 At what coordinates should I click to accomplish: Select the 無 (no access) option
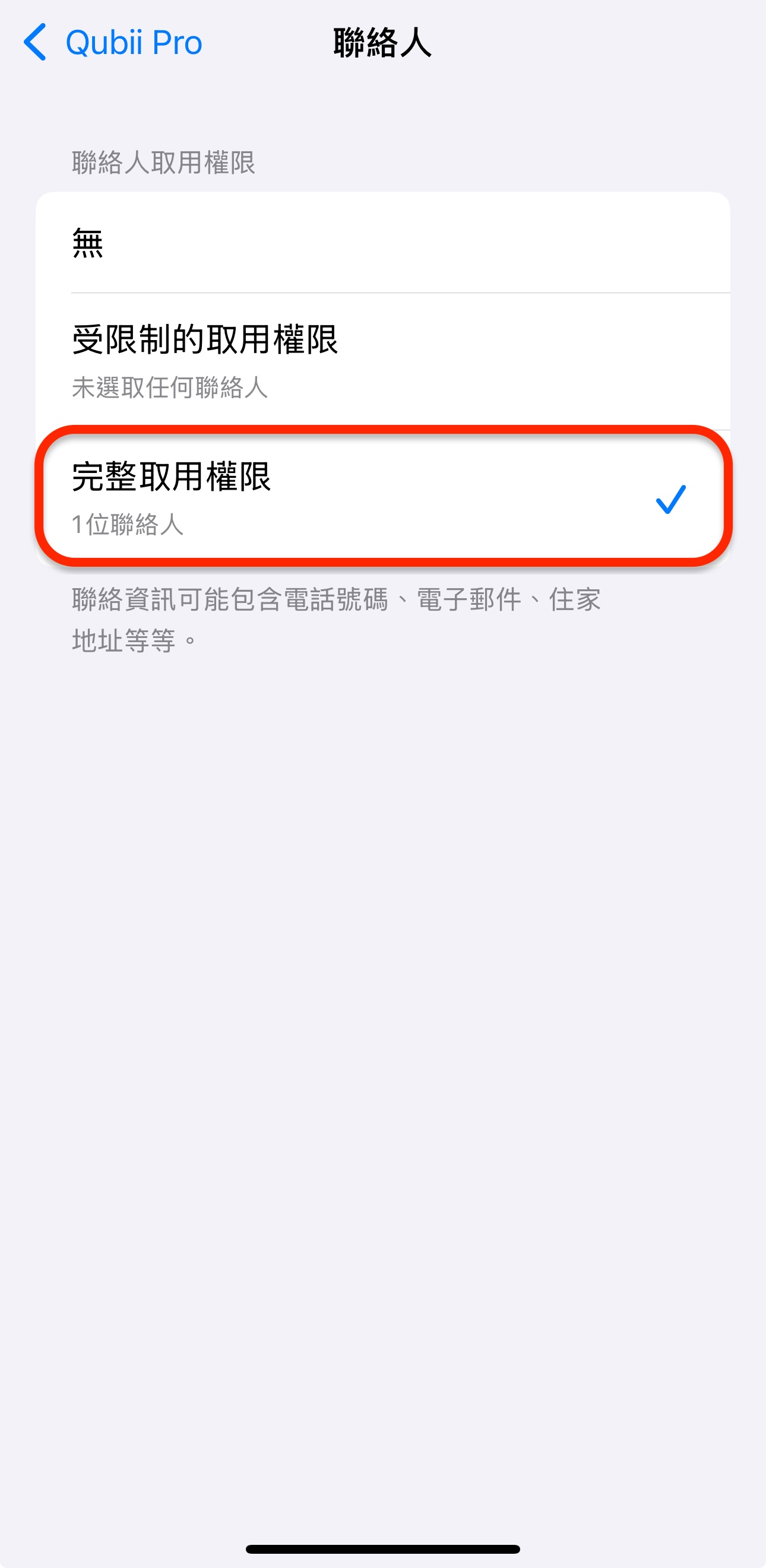(x=382, y=243)
